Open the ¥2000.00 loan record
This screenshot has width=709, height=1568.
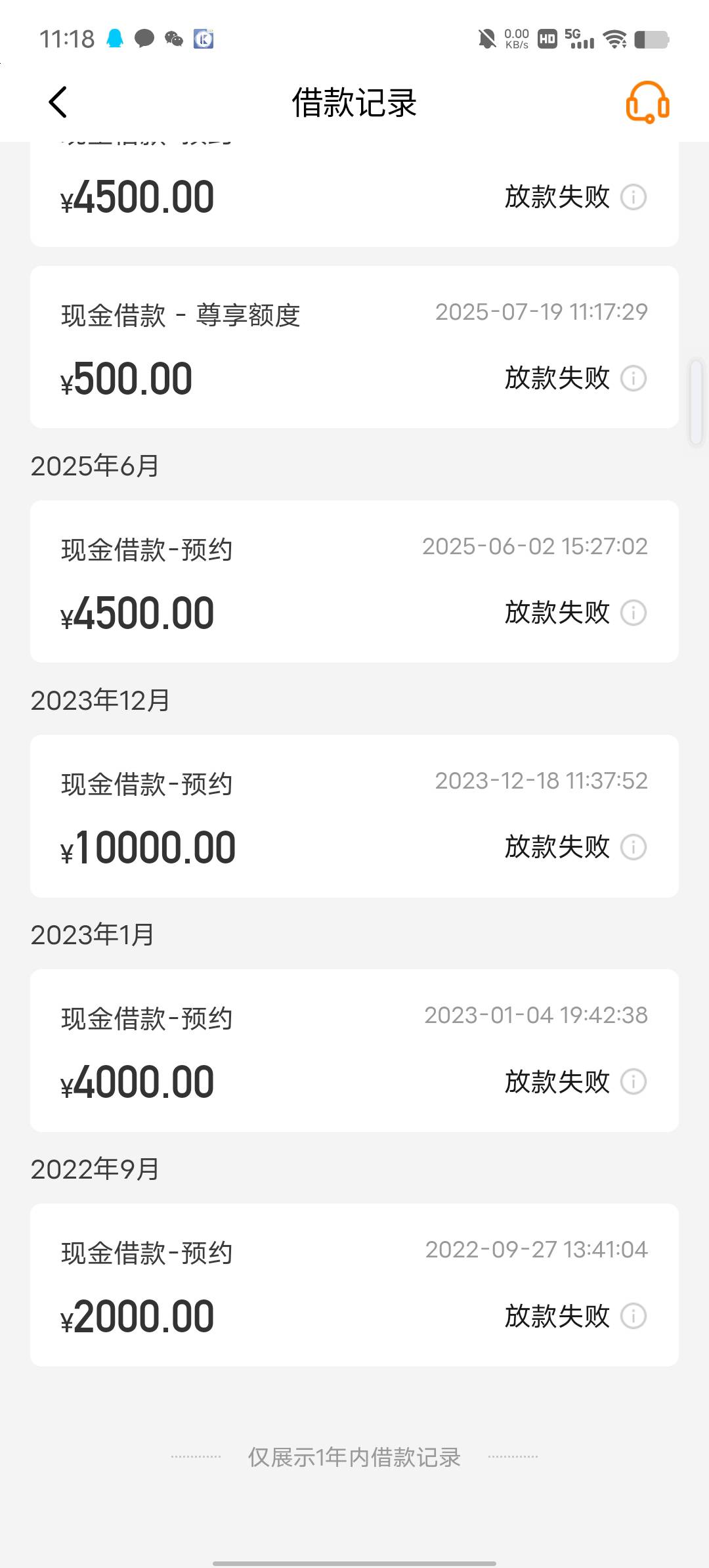pyautogui.click(x=354, y=1285)
